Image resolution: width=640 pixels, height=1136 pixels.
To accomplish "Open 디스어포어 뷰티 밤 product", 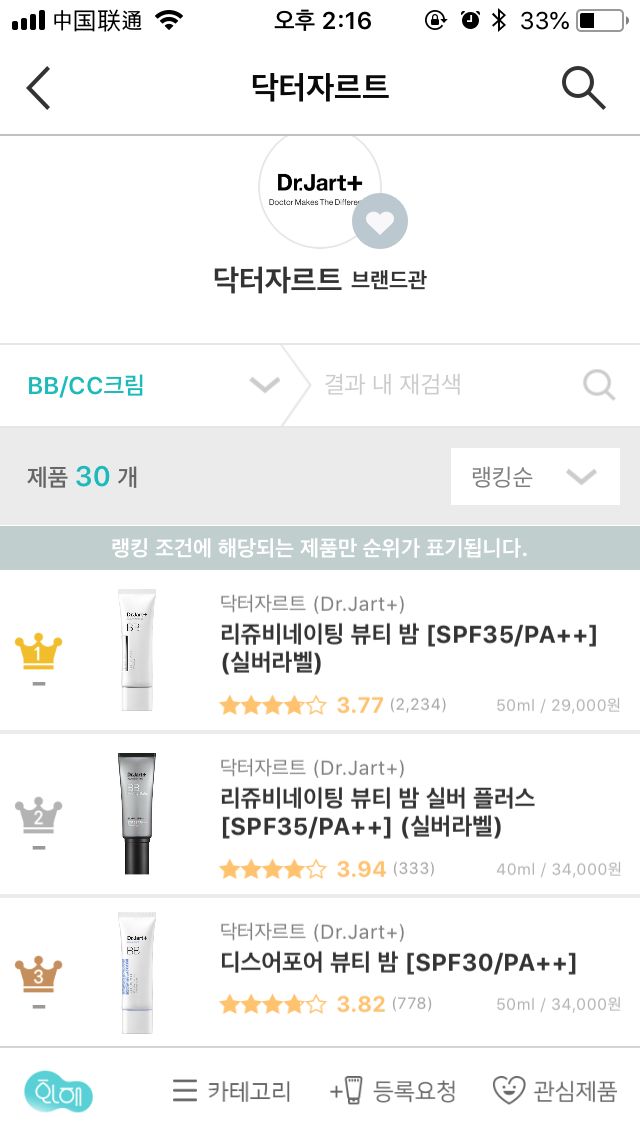I will [x=398, y=962].
